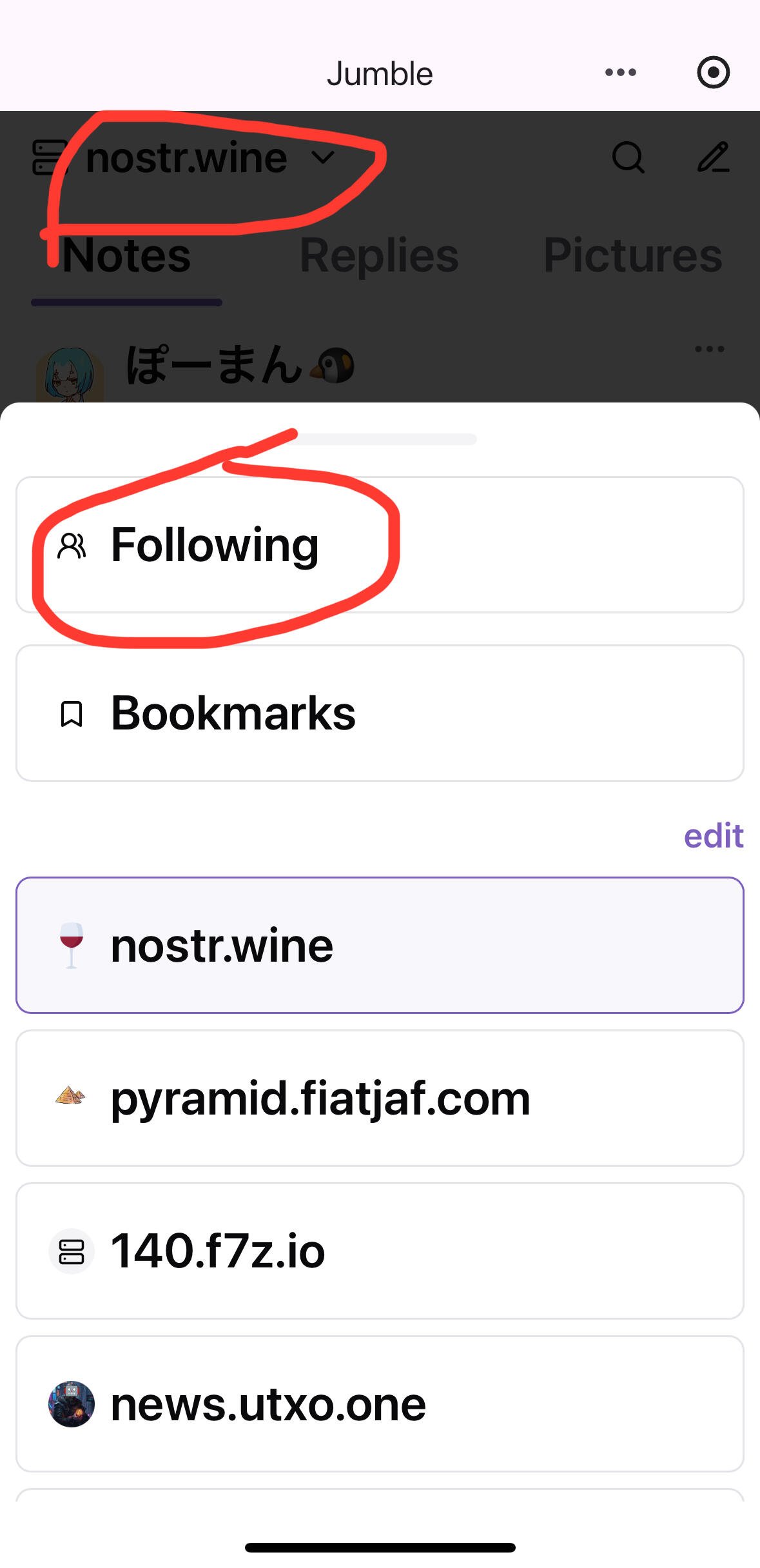
Task: Open the Bookmarks feed
Action: [380, 713]
